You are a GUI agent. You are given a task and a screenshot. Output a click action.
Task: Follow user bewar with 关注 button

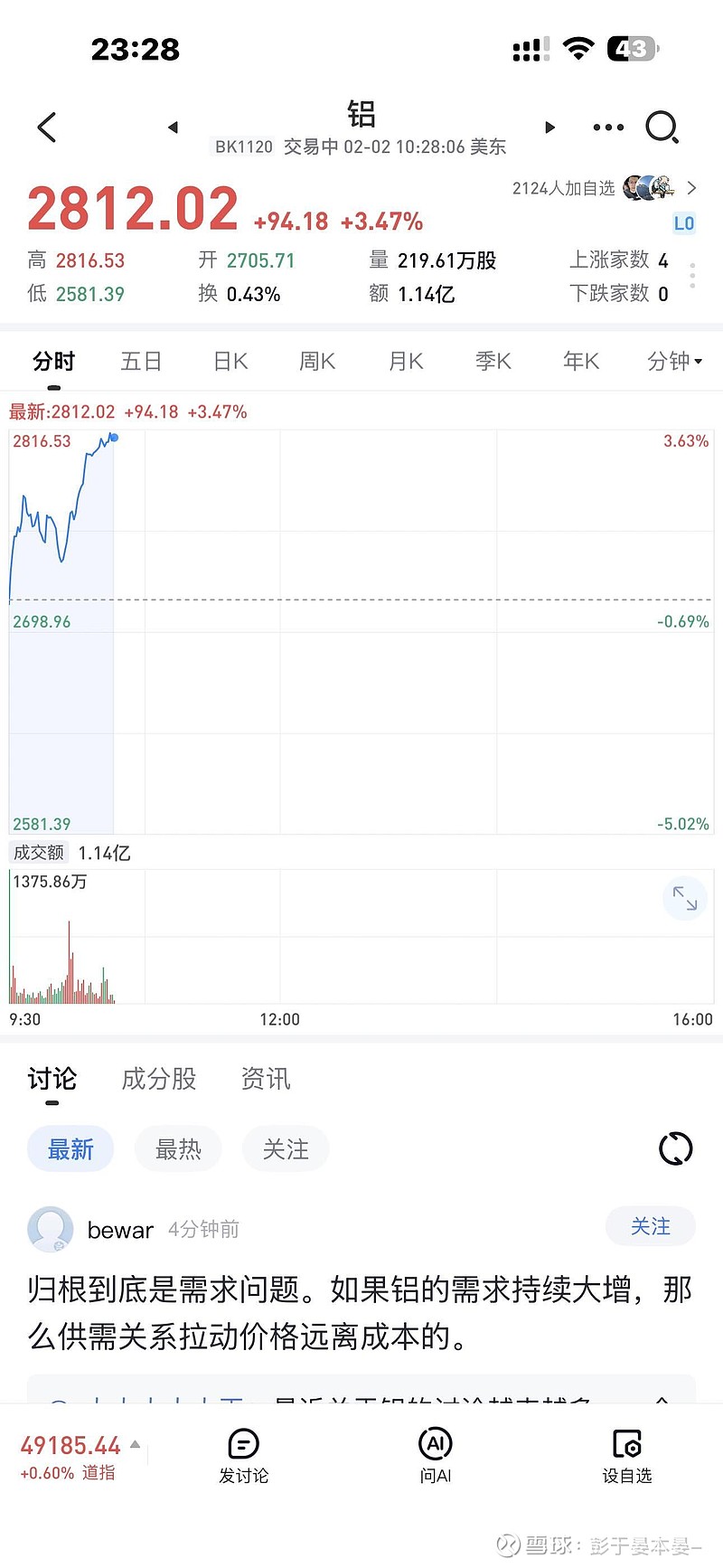(650, 1227)
